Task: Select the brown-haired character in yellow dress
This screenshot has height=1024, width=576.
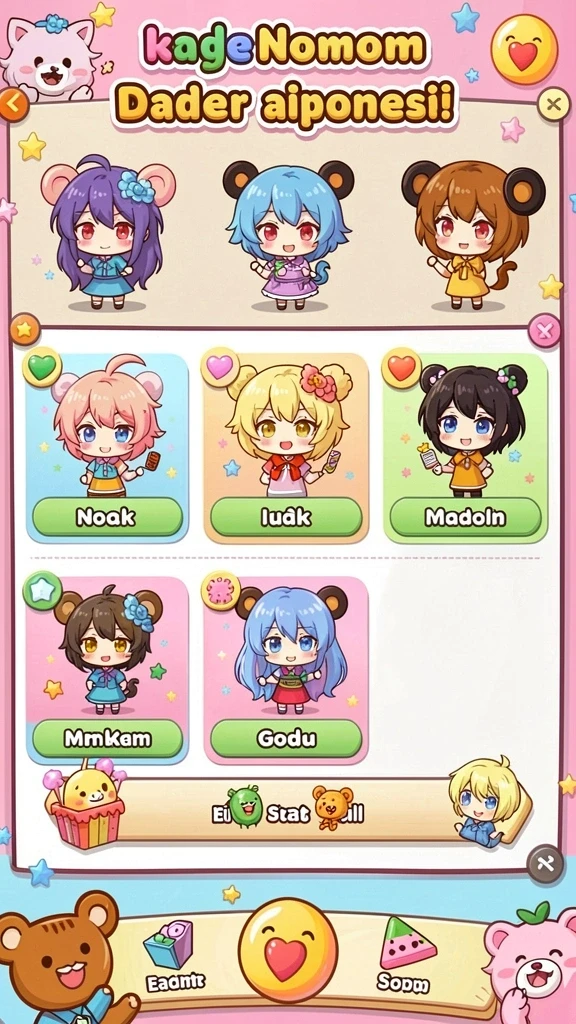Action: pyautogui.click(x=472, y=234)
